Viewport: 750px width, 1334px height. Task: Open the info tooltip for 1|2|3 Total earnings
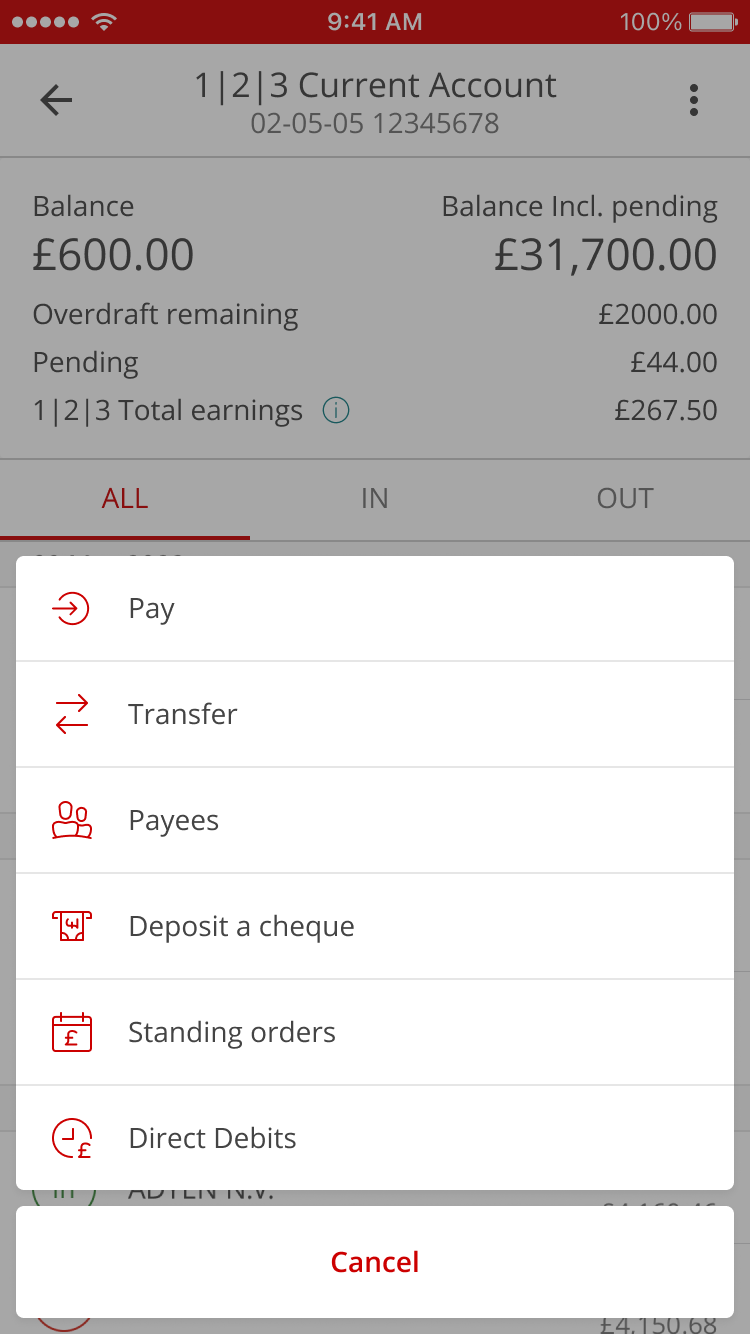coord(336,410)
